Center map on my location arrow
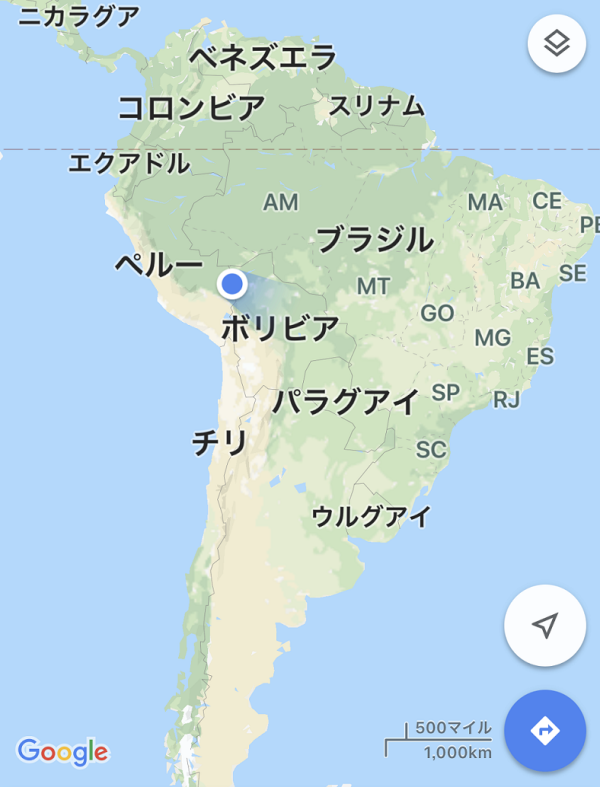This screenshot has width=600, height=787. pos(545,626)
